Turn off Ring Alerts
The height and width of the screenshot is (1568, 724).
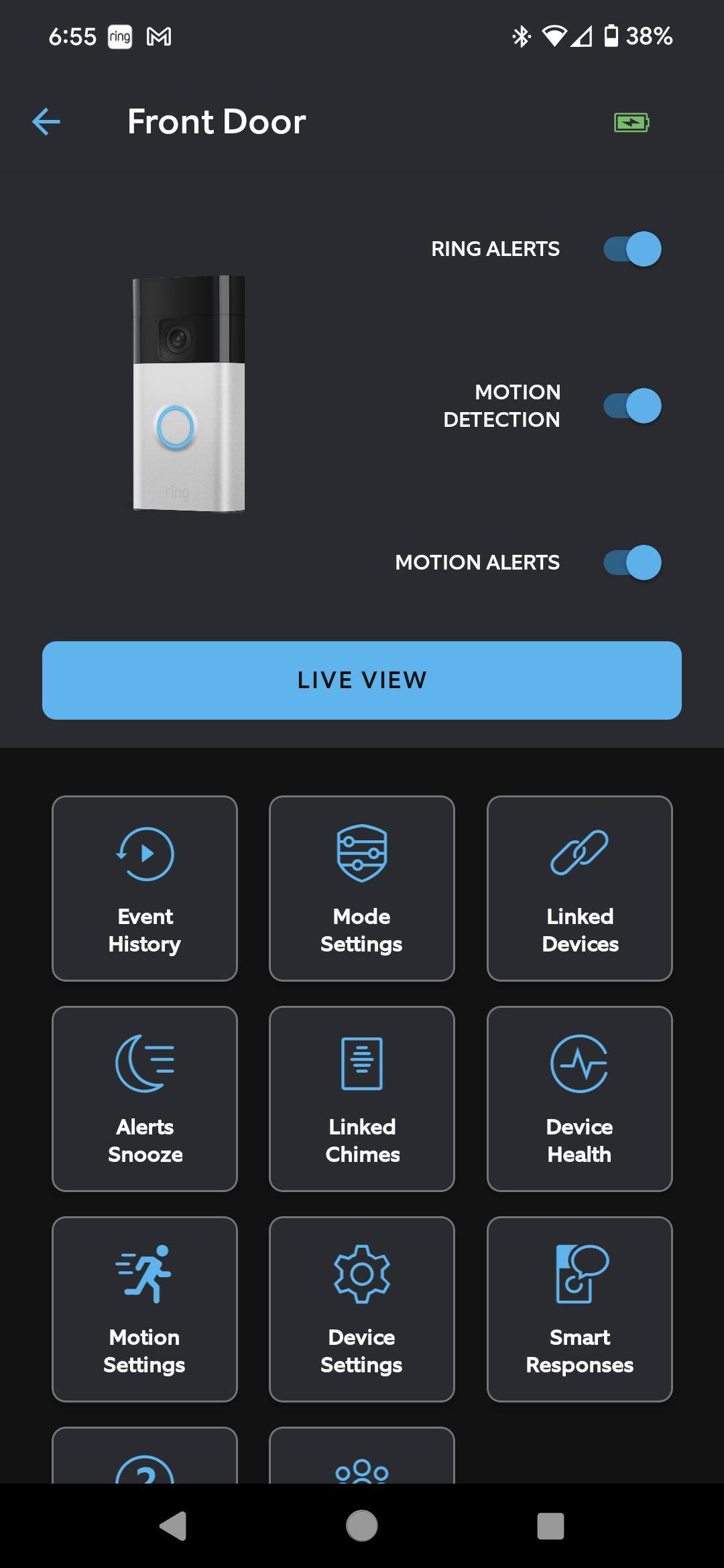click(x=632, y=249)
